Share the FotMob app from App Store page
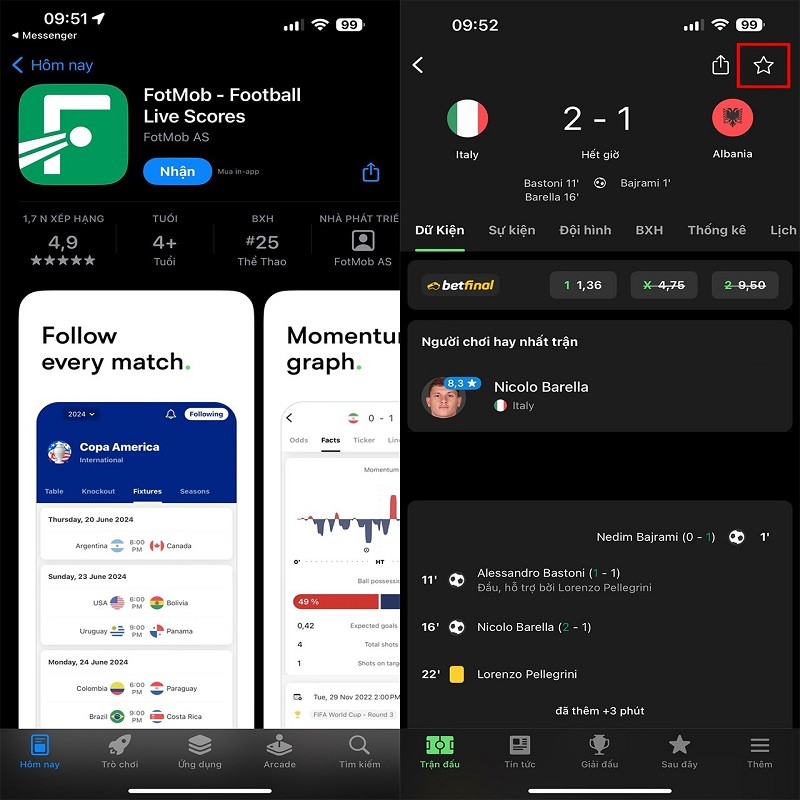 pyautogui.click(x=371, y=172)
